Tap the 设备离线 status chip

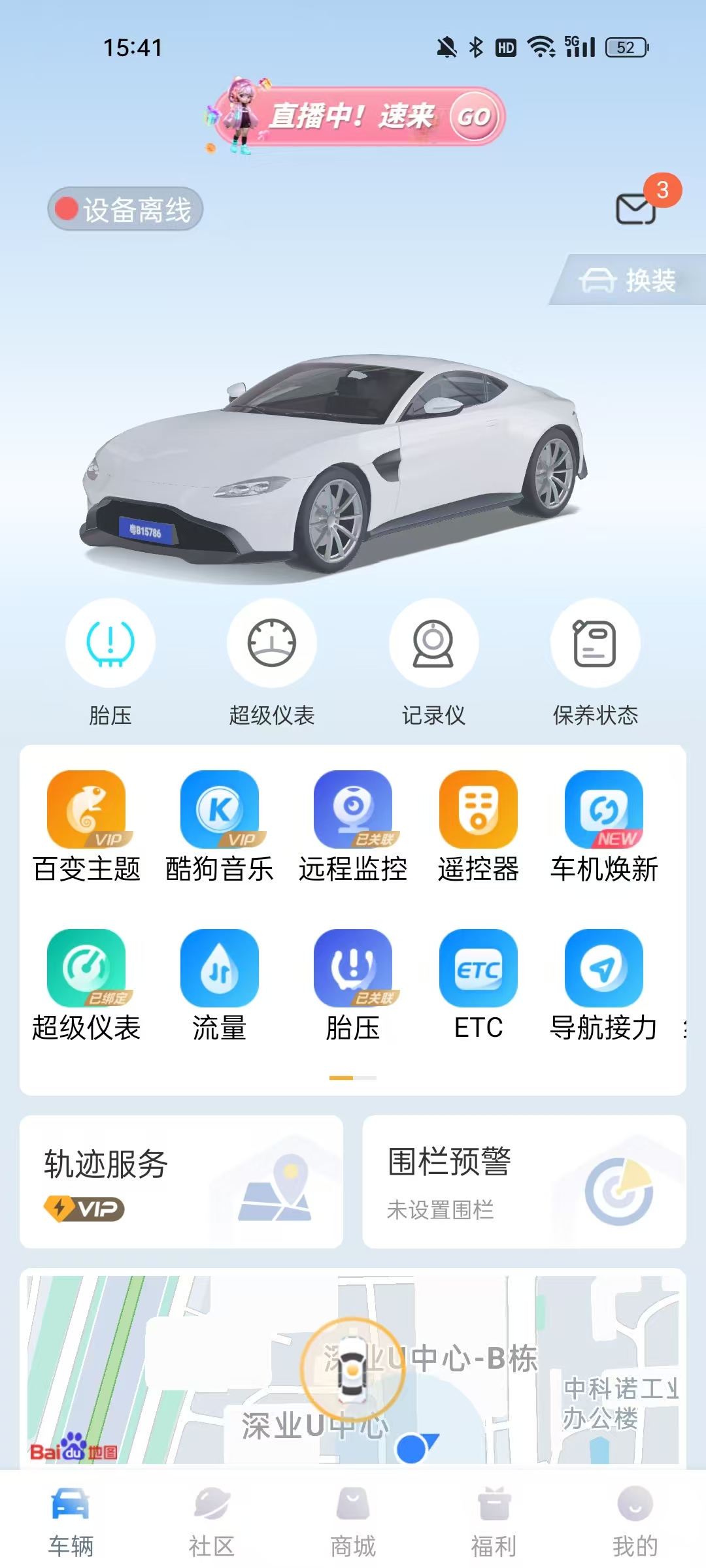point(126,210)
